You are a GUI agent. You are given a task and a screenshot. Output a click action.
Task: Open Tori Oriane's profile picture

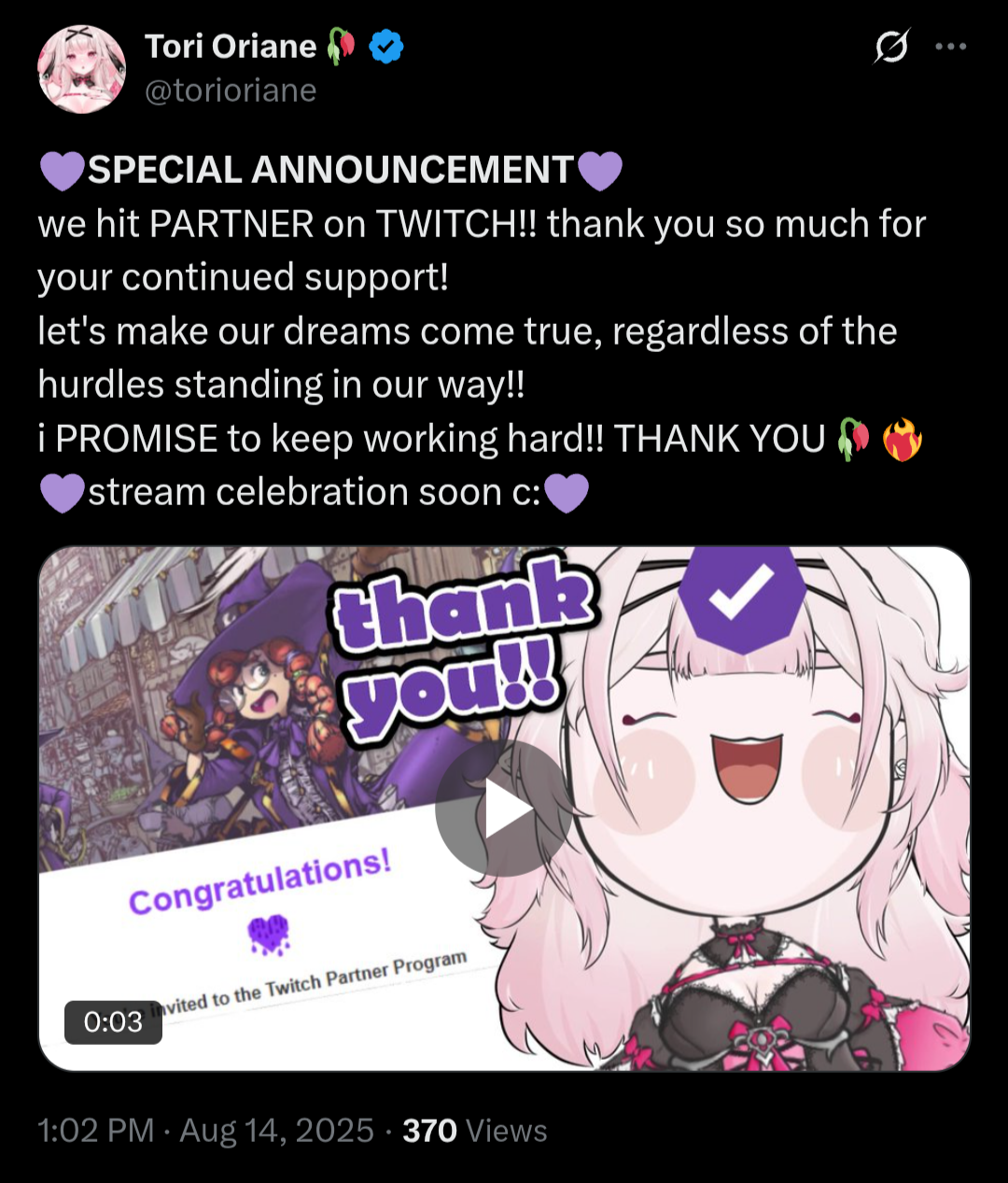tap(81, 69)
